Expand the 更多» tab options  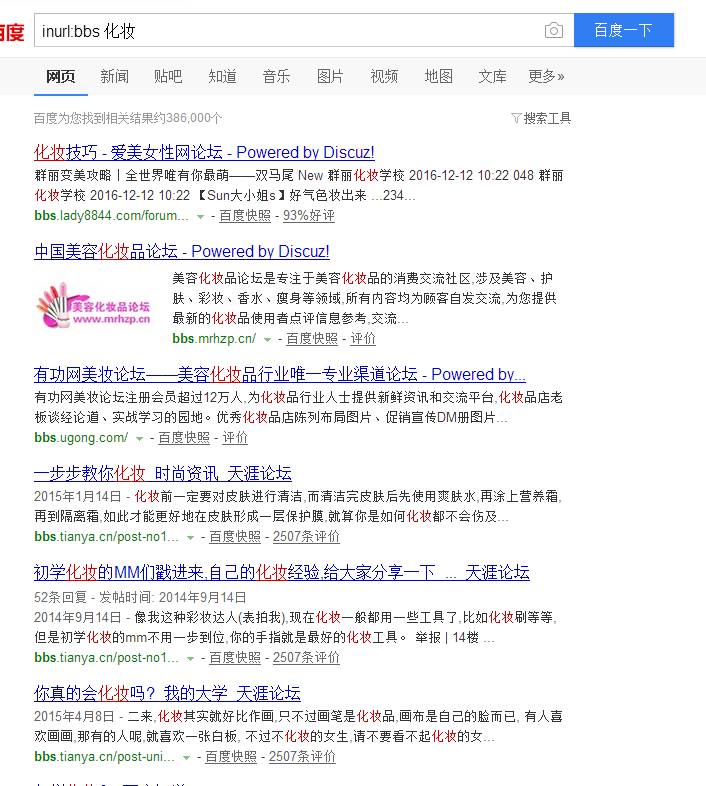click(546, 76)
